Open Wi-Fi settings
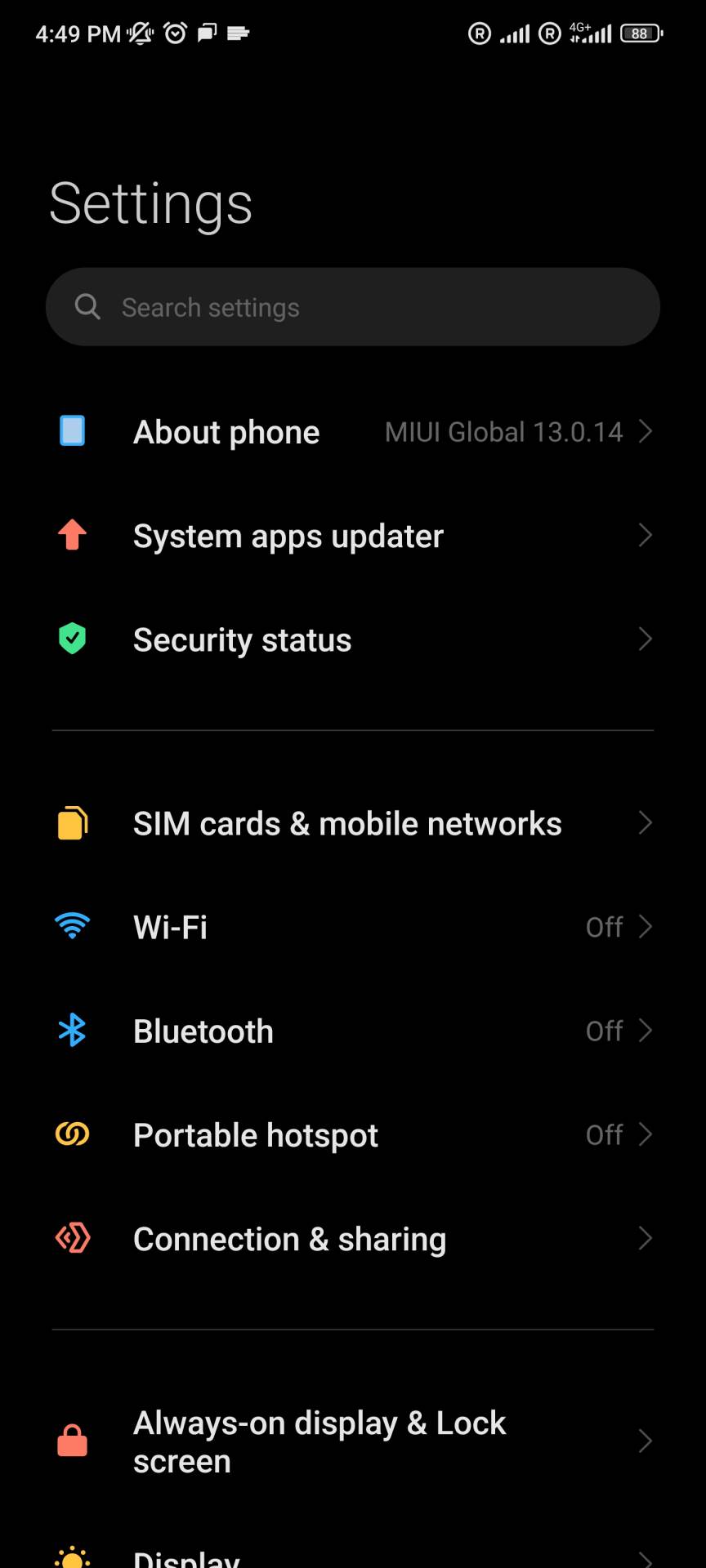 pyautogui.click(x=351, y=928)
